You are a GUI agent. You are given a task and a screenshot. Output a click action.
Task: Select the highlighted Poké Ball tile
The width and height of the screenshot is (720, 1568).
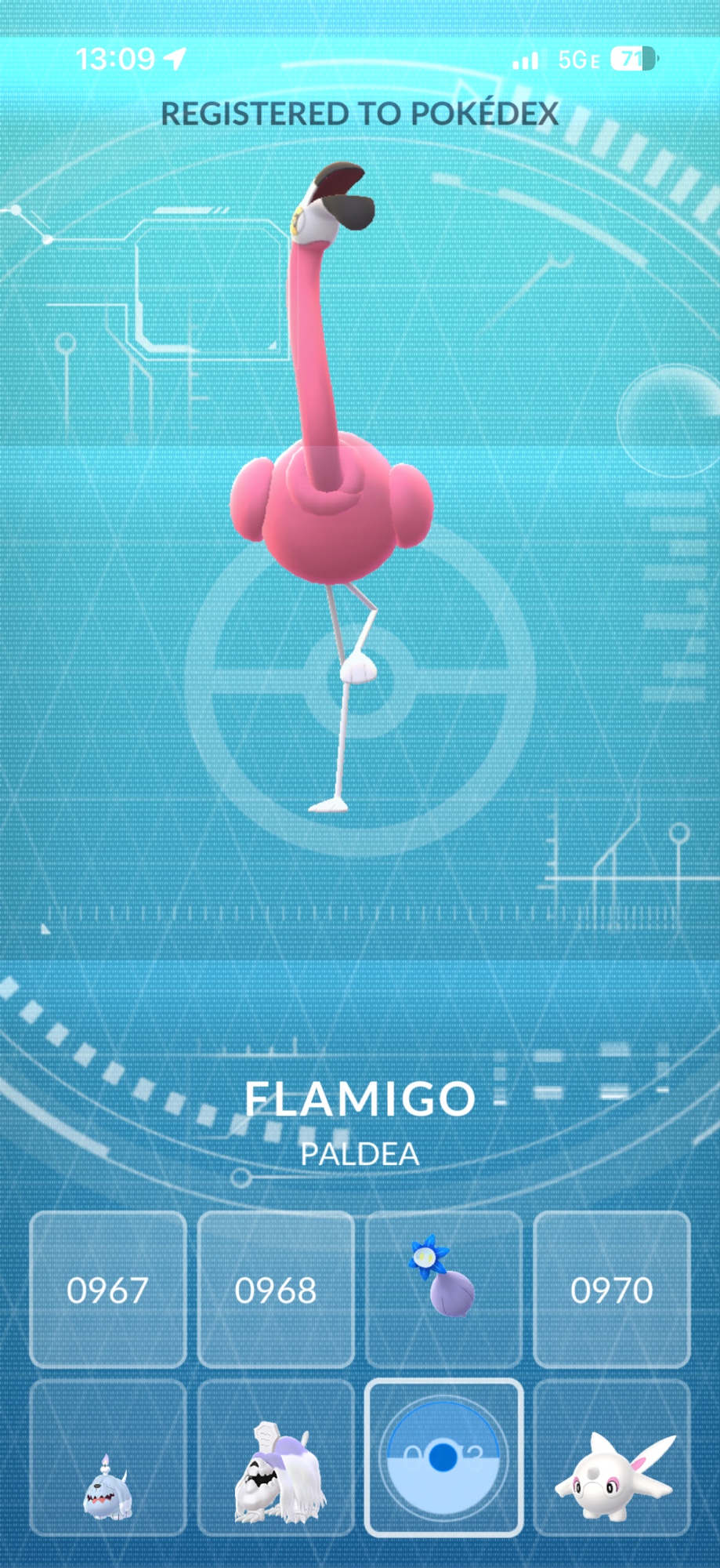(443, 1458)
